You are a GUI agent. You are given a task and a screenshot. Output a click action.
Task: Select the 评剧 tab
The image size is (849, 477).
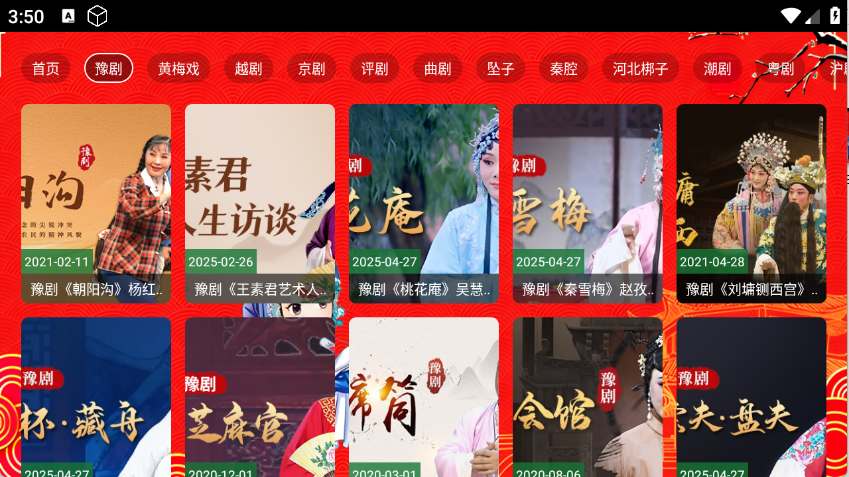point(374,69)
